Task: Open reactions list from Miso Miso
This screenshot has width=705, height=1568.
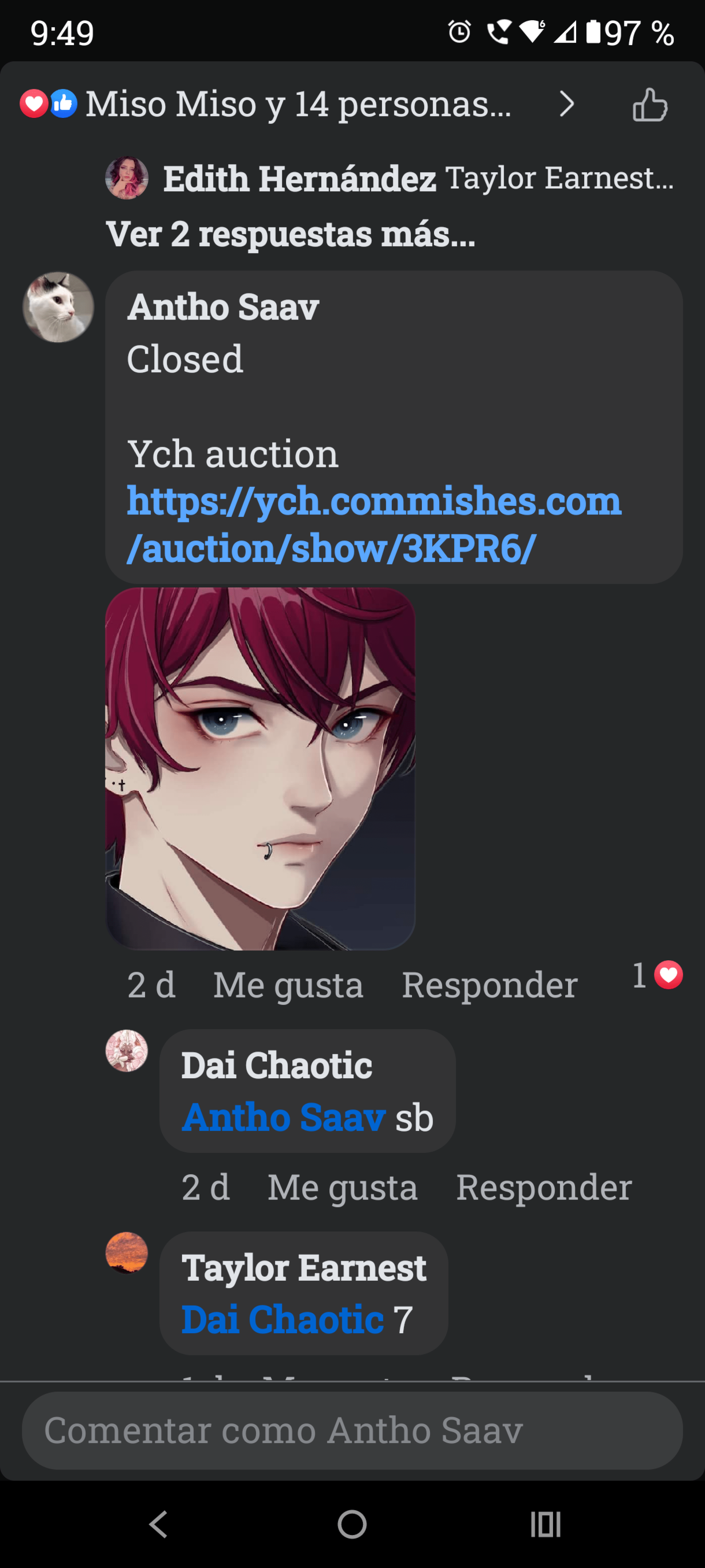Action: [298, 104]
